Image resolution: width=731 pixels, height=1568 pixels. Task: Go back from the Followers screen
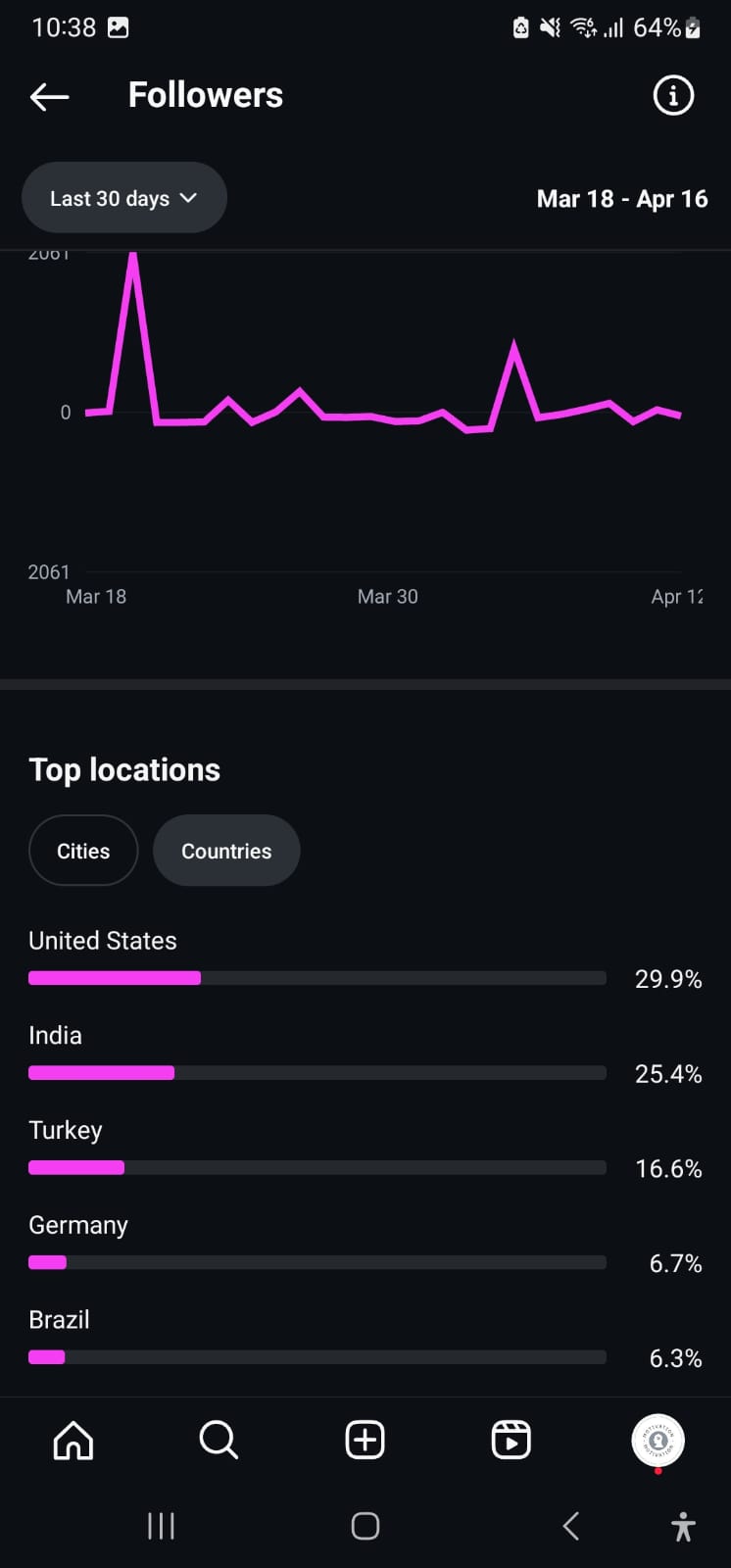click(x=49, y=96)
